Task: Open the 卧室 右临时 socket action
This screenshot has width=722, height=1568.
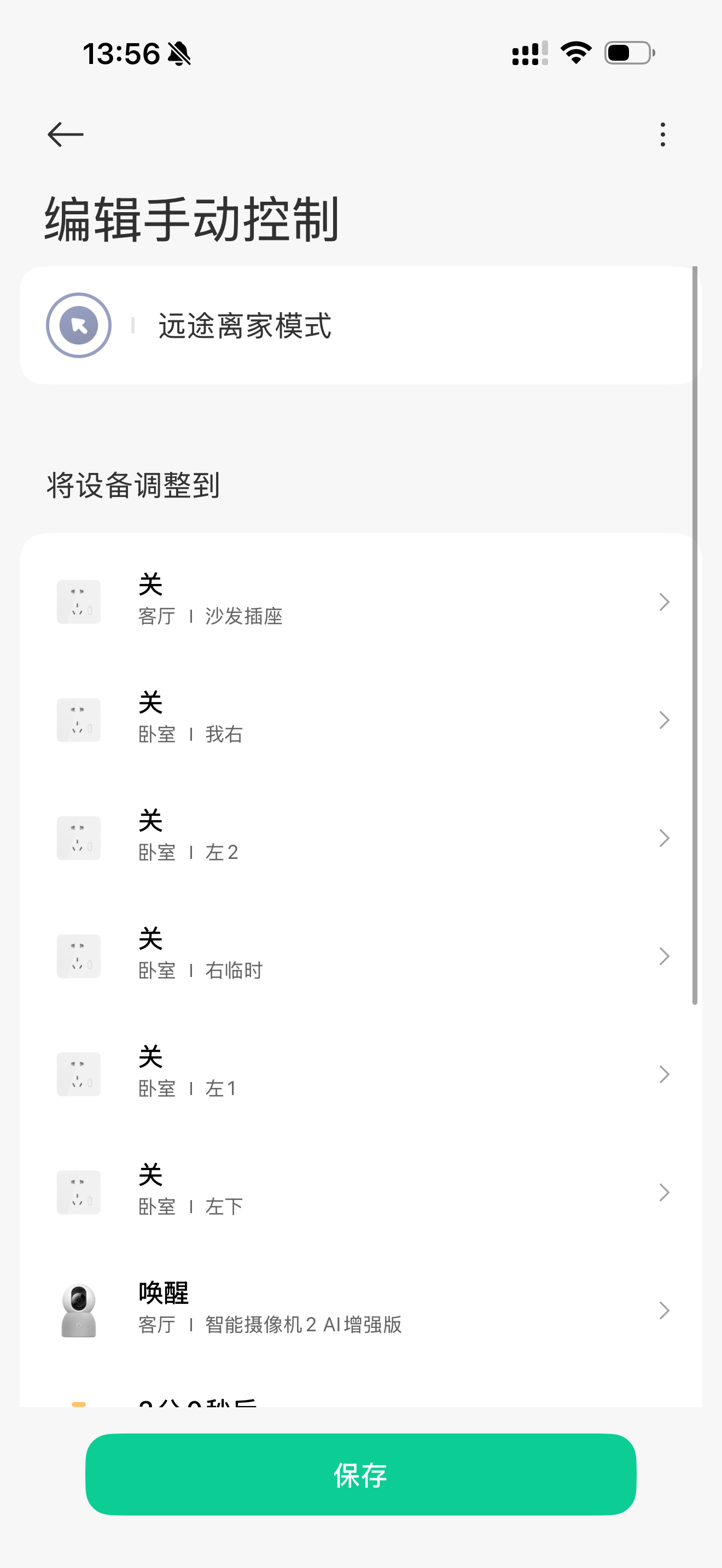Action: click(x=361, y=956)
